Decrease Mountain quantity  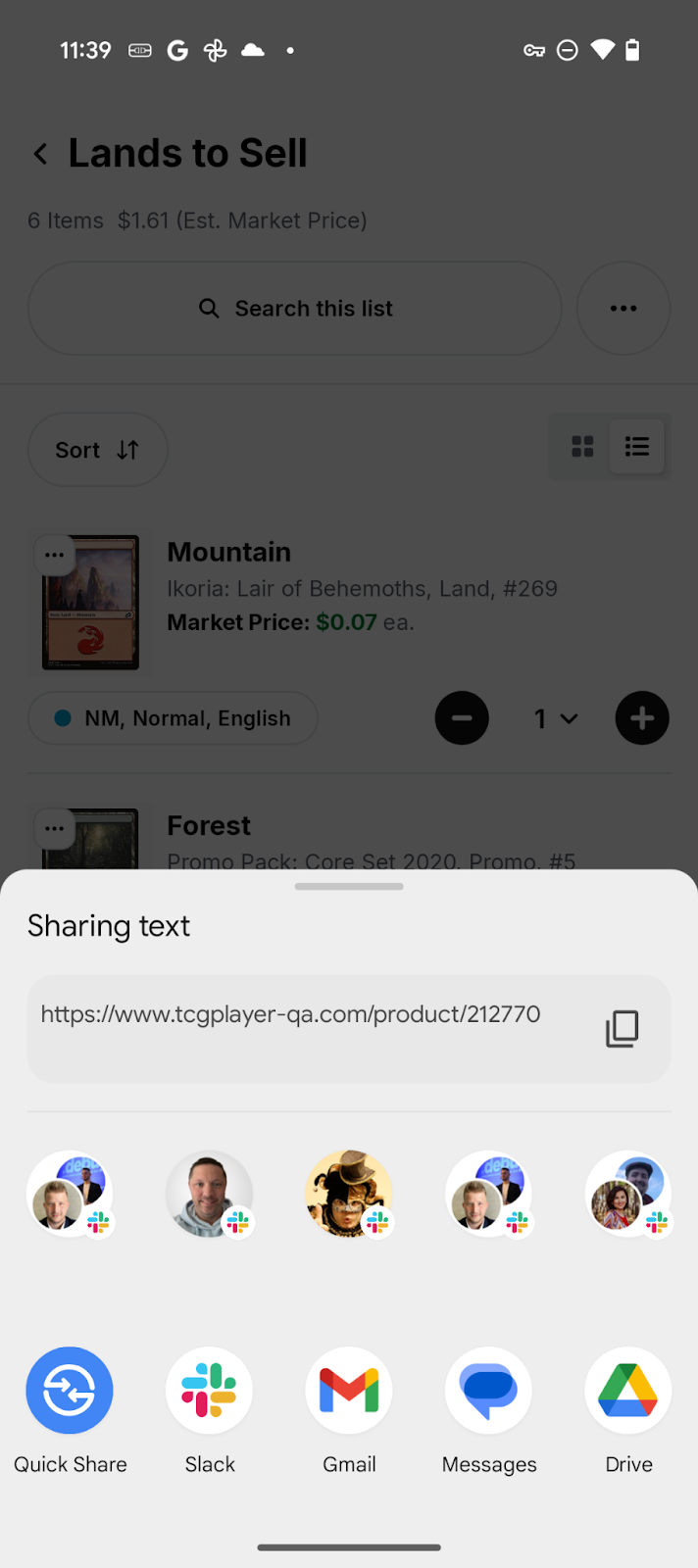462,718
